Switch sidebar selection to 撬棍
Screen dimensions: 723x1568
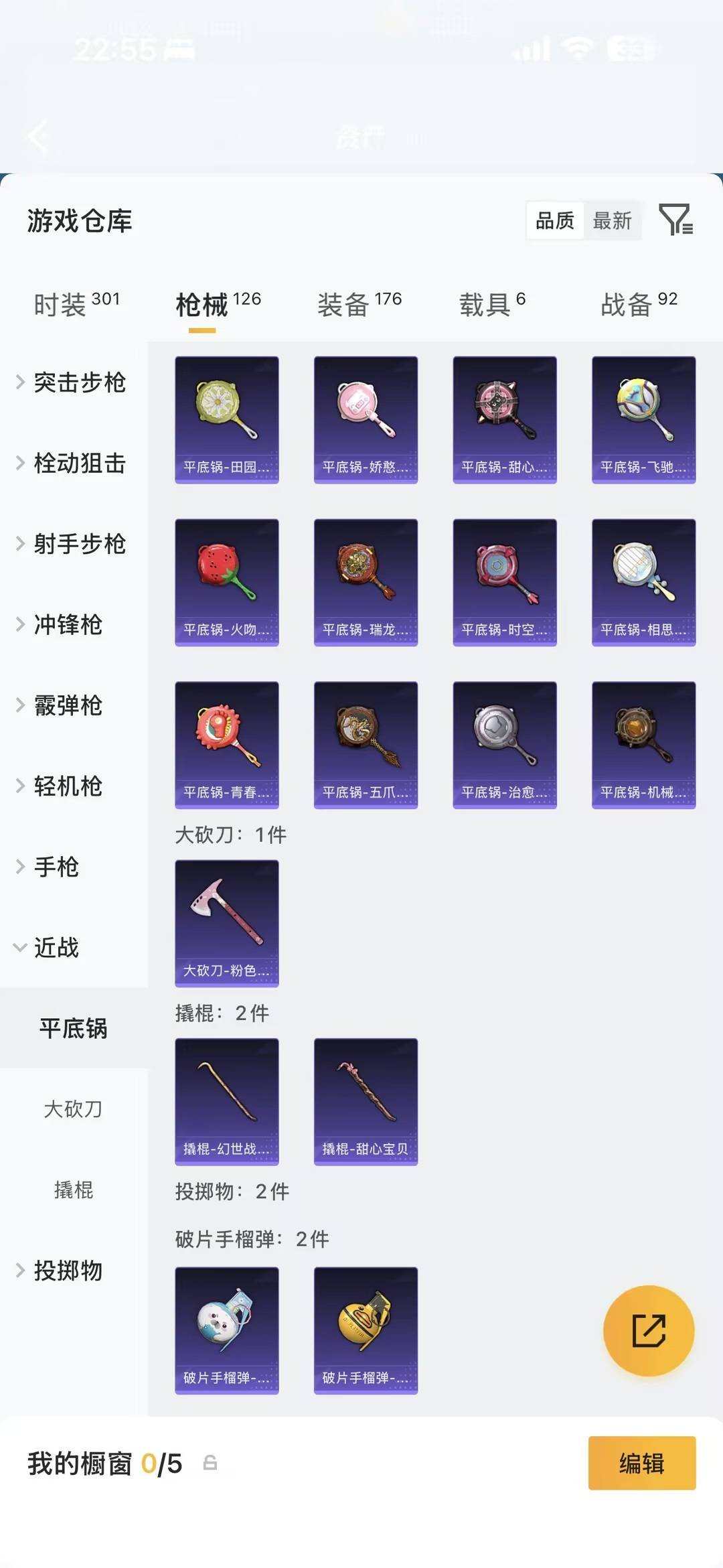pos(74,1190)
